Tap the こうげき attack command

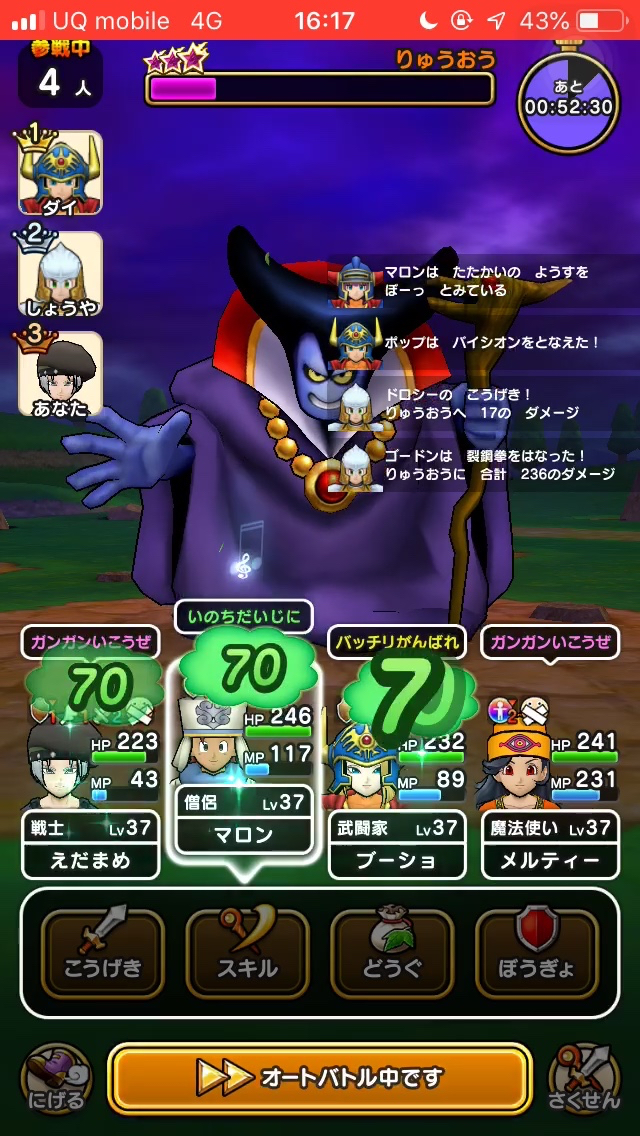coord(102,953)
